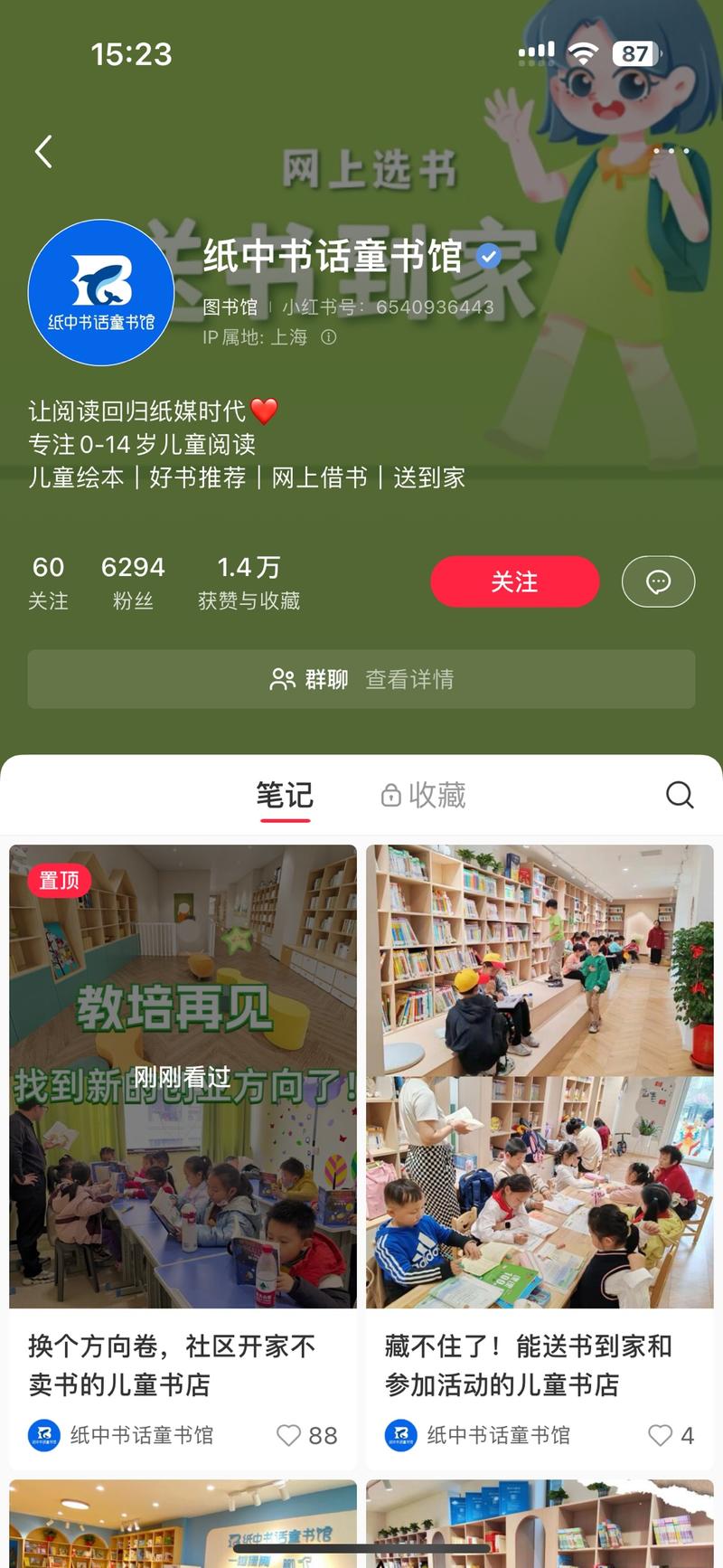This screenshot has width=723, height=1568.
Task: Tap the 关注 follow button
Action: [514, 581]
